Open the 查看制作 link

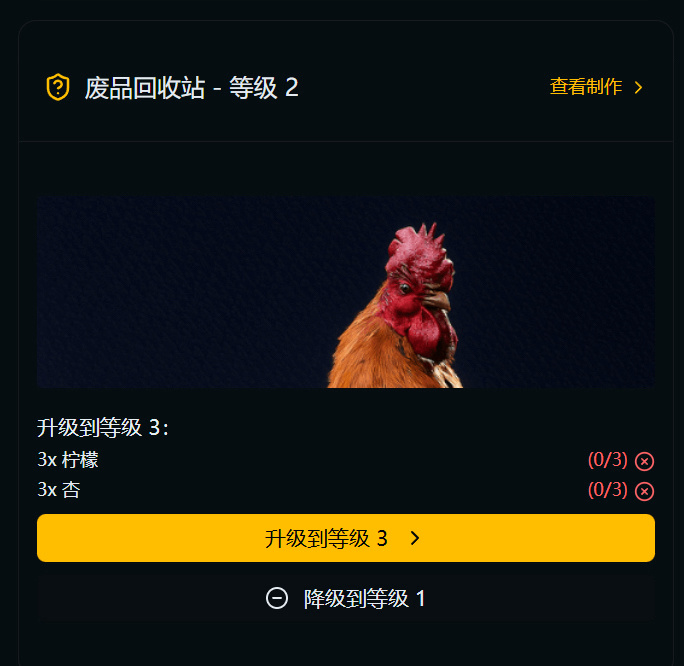point(596,87)
